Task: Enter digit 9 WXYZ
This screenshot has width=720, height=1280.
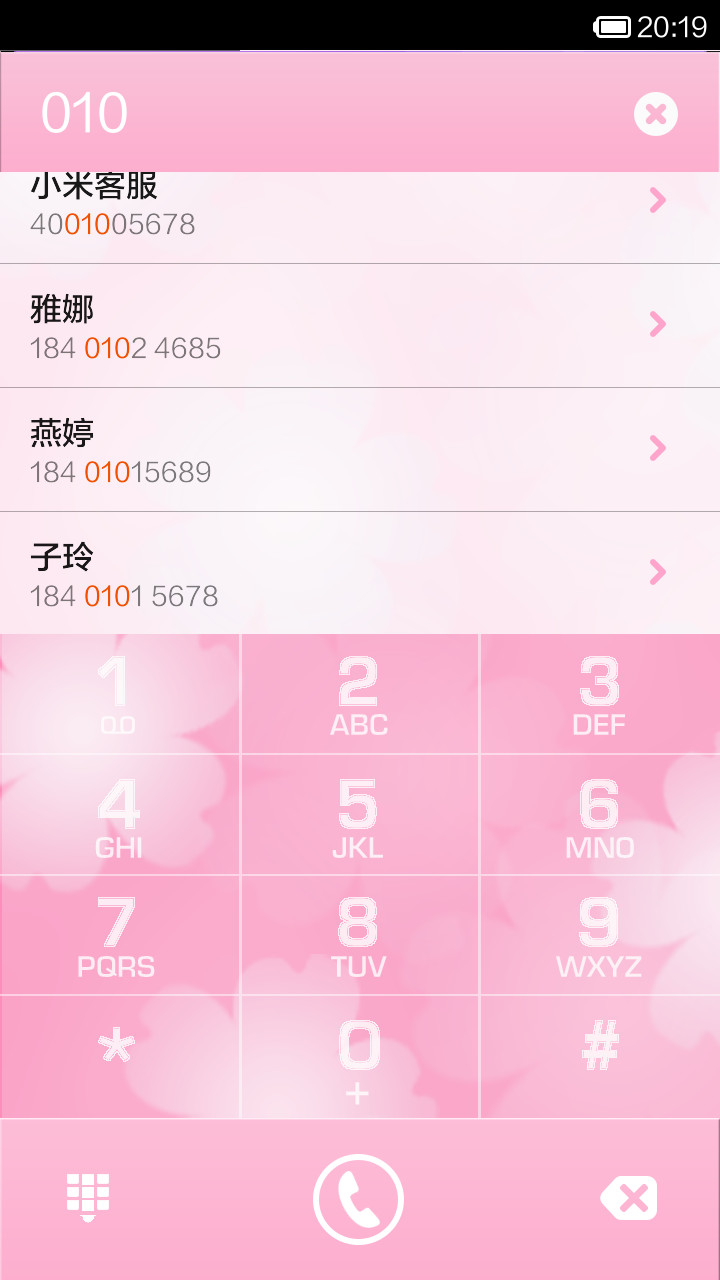Action: (600, 935)
